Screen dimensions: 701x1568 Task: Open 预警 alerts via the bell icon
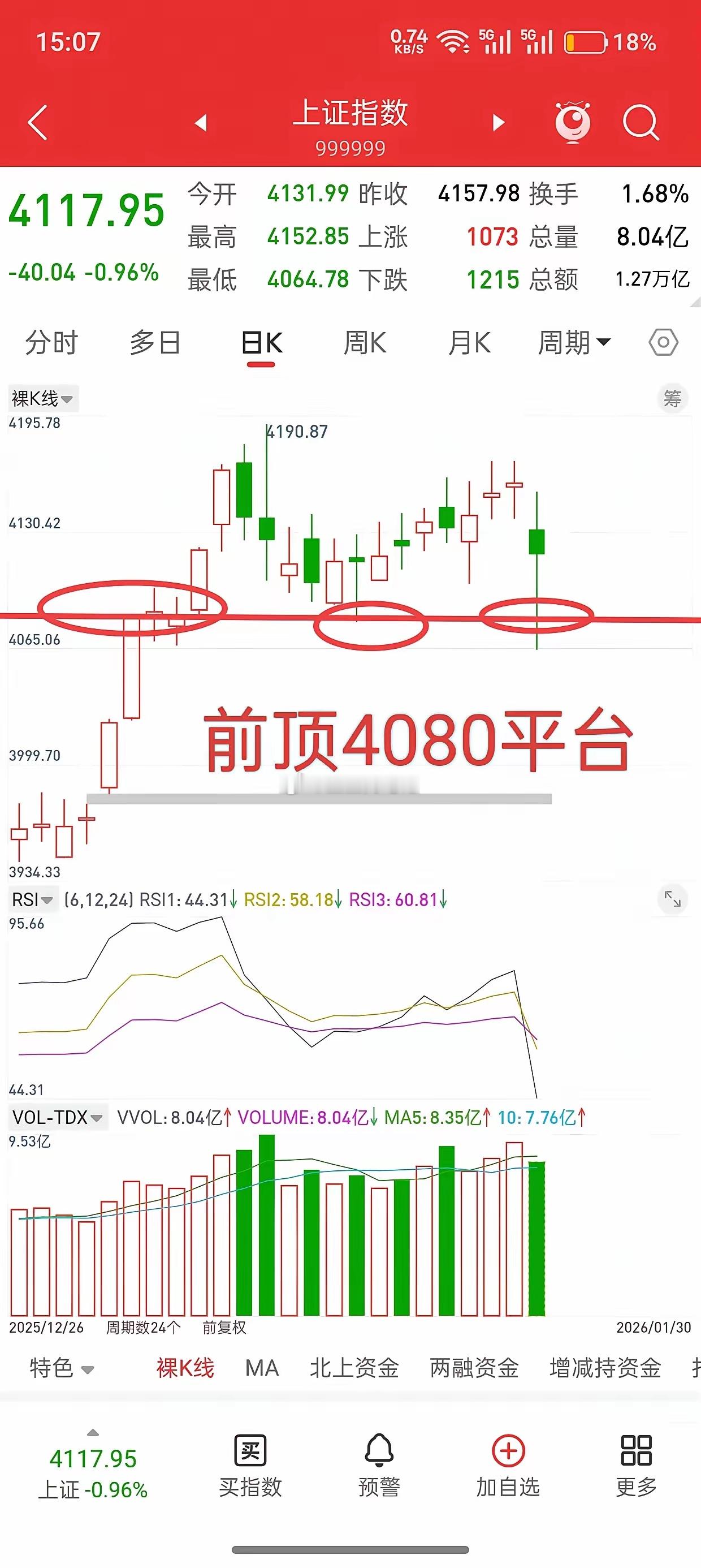379,1473
